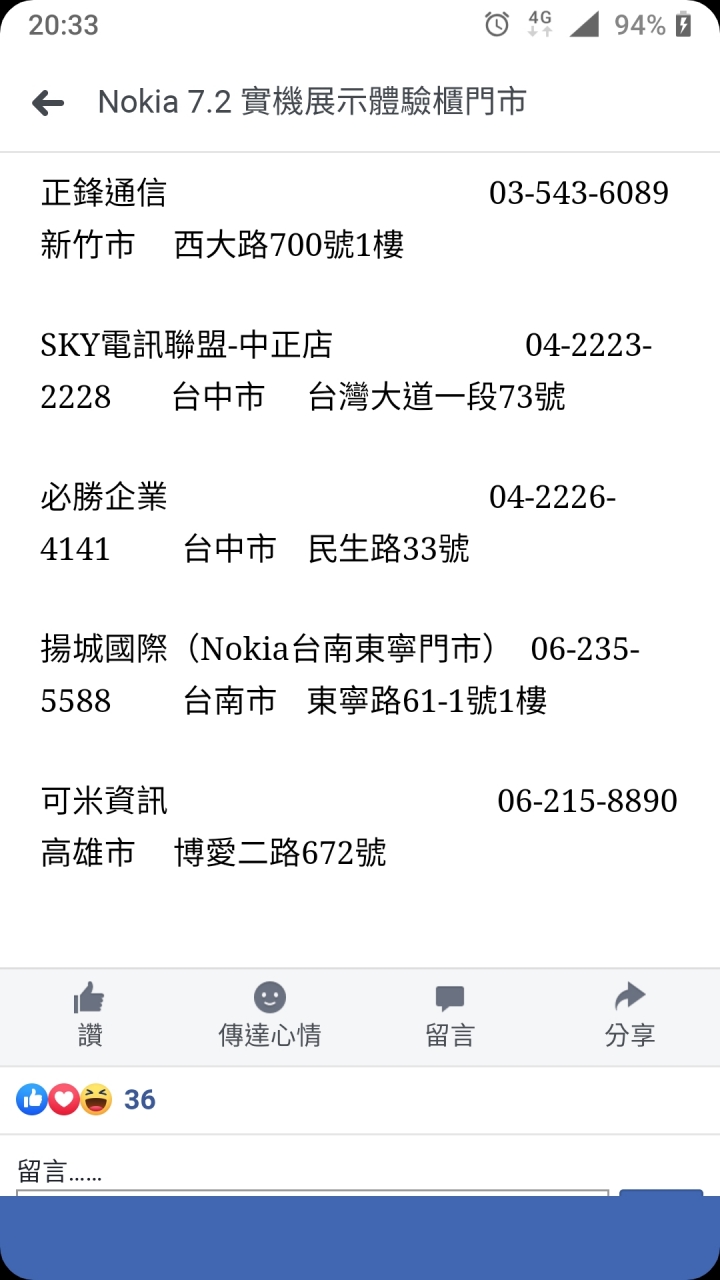Go back using the top-left arrow
Screen dimensions: 720x1280
(x=48, y=102)
